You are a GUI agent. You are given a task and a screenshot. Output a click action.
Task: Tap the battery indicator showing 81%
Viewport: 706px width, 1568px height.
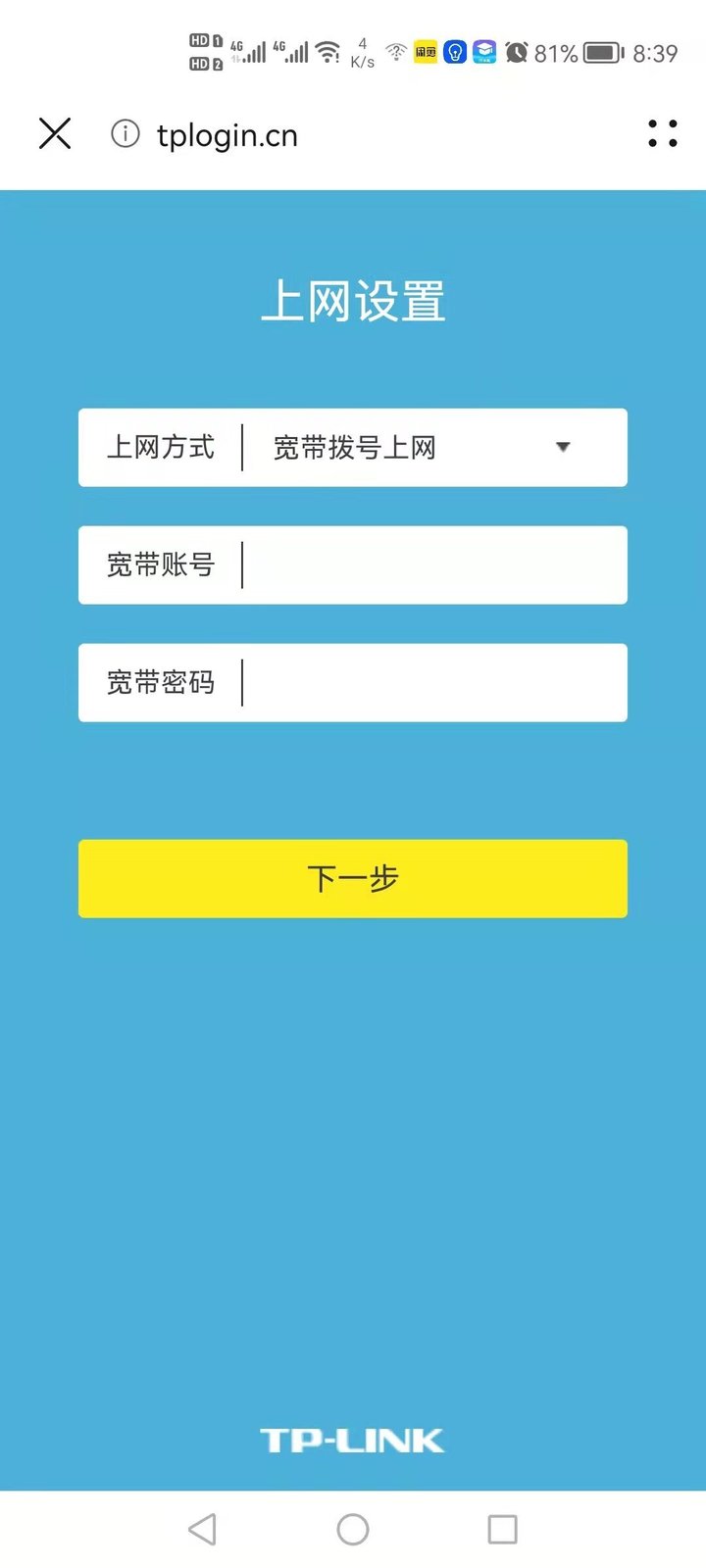(x=579, y=52)
